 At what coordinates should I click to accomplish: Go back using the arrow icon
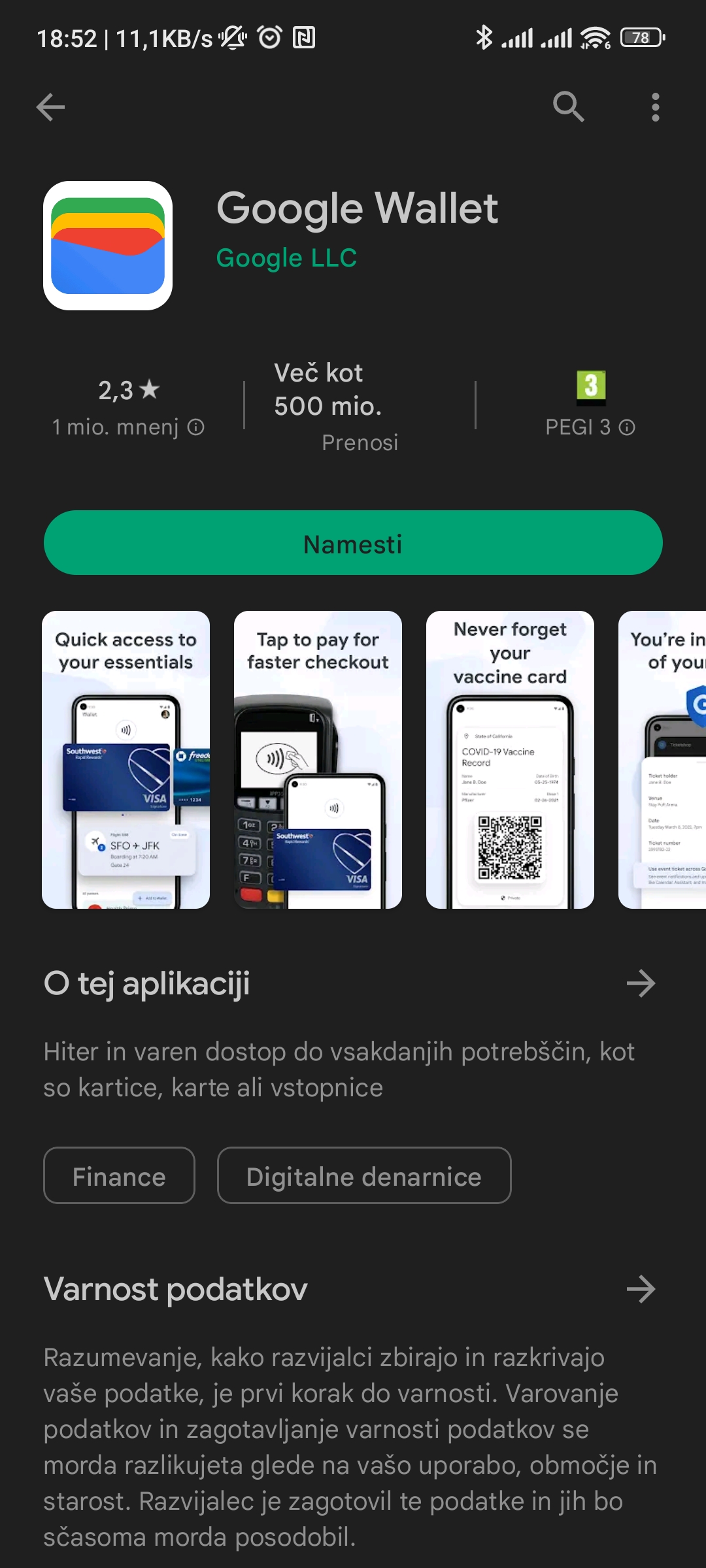(x=50, y=107)
